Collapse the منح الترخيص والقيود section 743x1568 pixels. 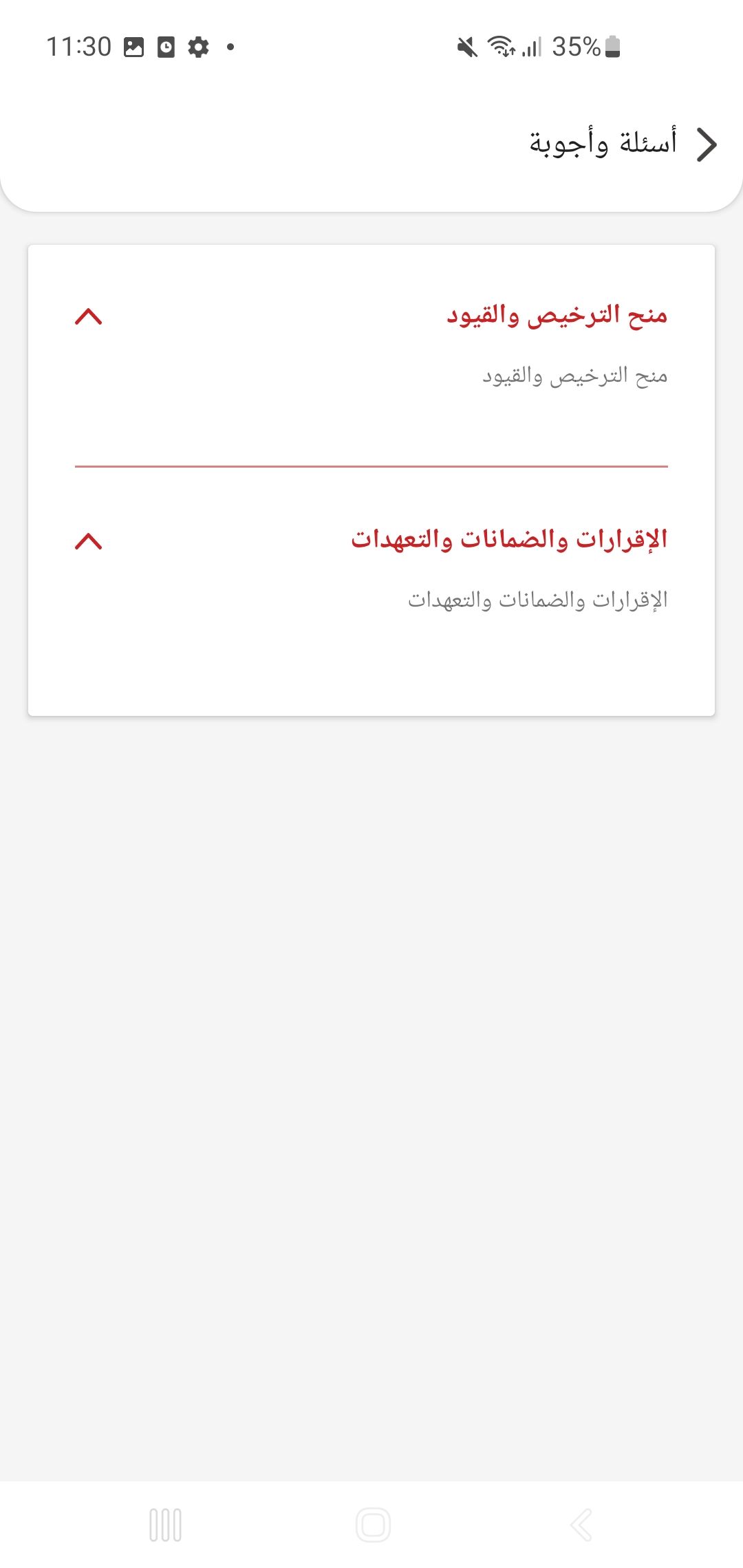(89, 316)
